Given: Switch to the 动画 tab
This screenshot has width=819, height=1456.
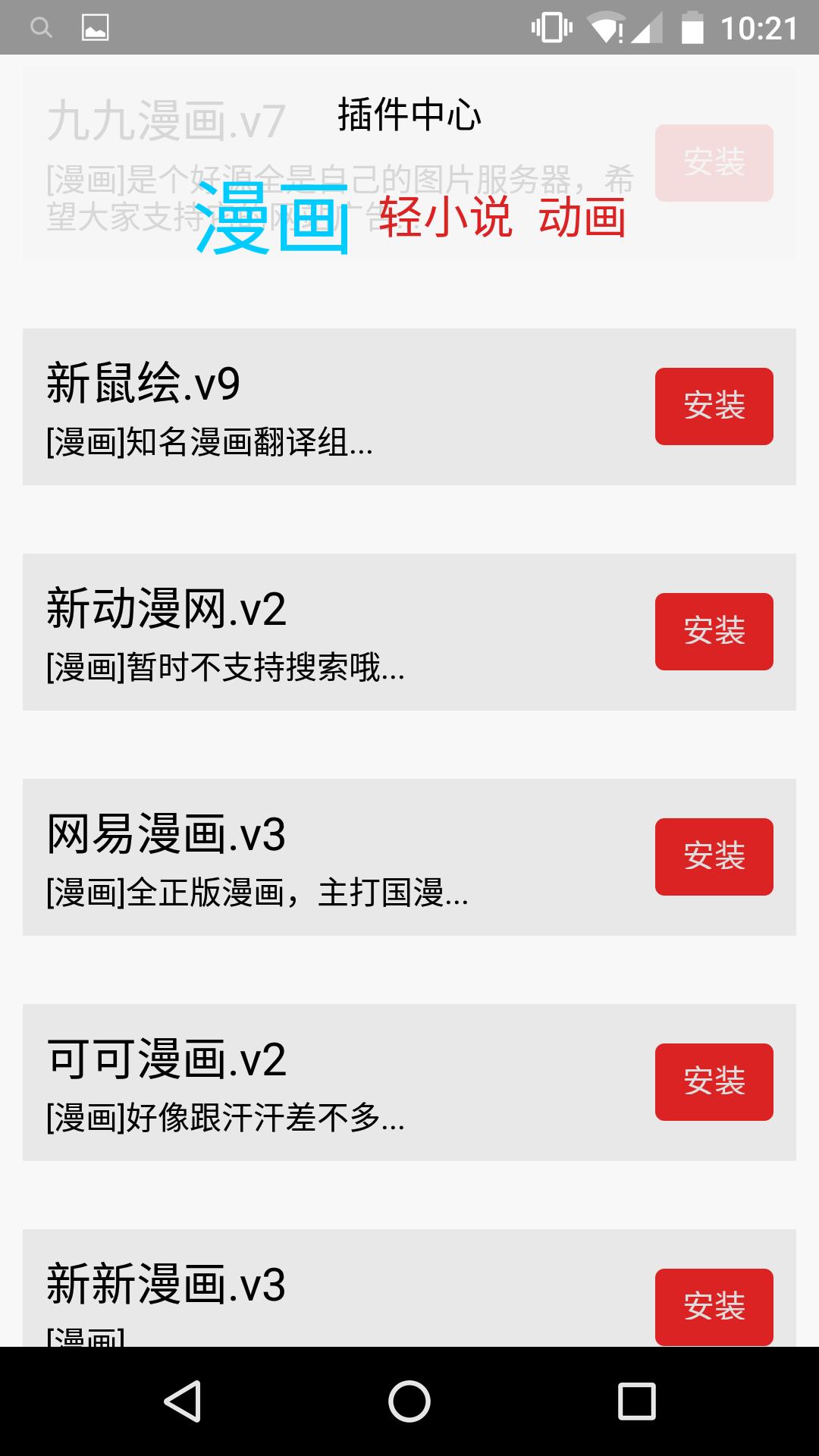Looking at the screenshot, I should [582, 217].
